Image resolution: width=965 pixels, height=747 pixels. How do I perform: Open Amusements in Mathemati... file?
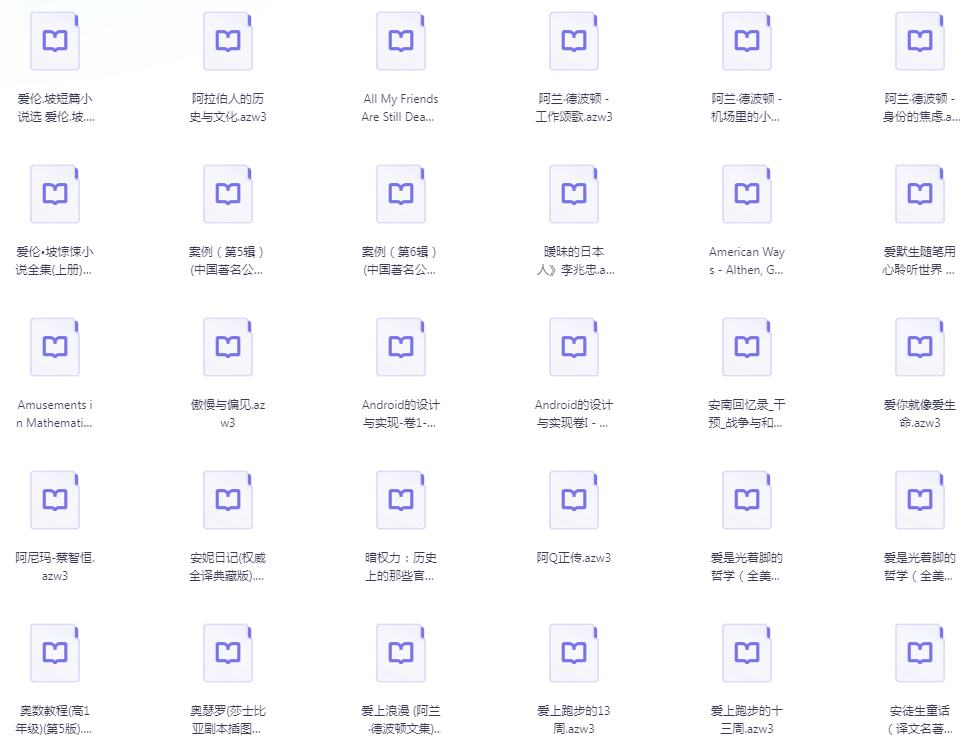pos(55,348)
